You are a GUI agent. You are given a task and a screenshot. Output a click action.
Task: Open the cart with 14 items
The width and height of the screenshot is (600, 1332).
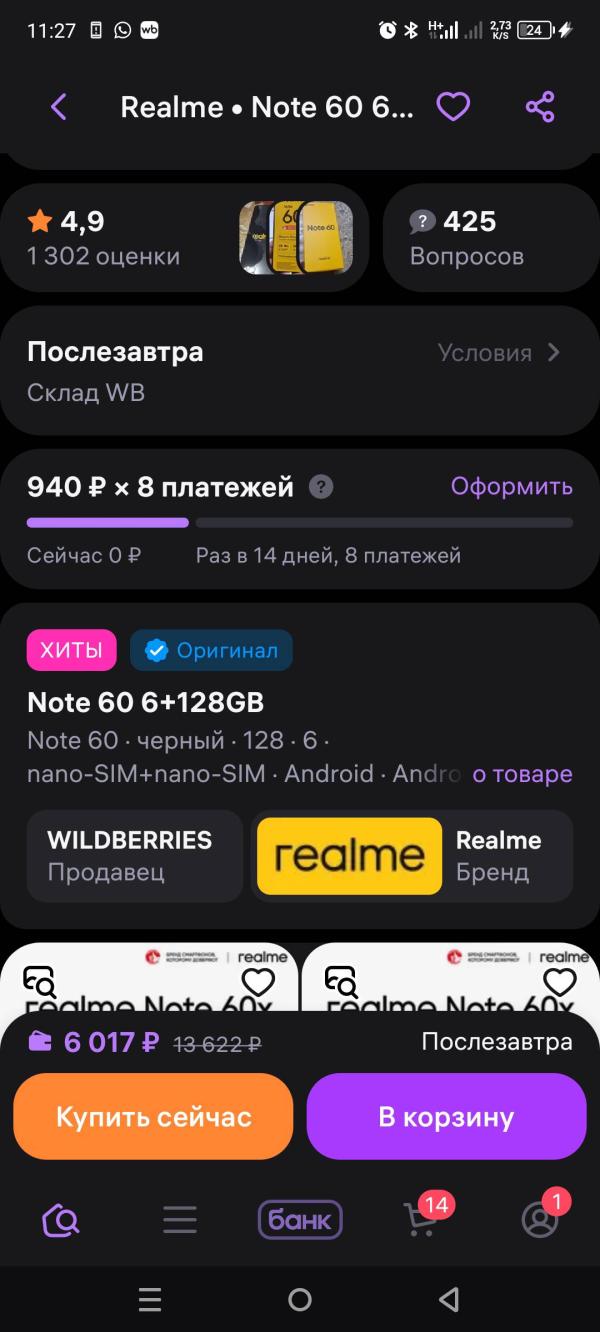coord(420,1220)
